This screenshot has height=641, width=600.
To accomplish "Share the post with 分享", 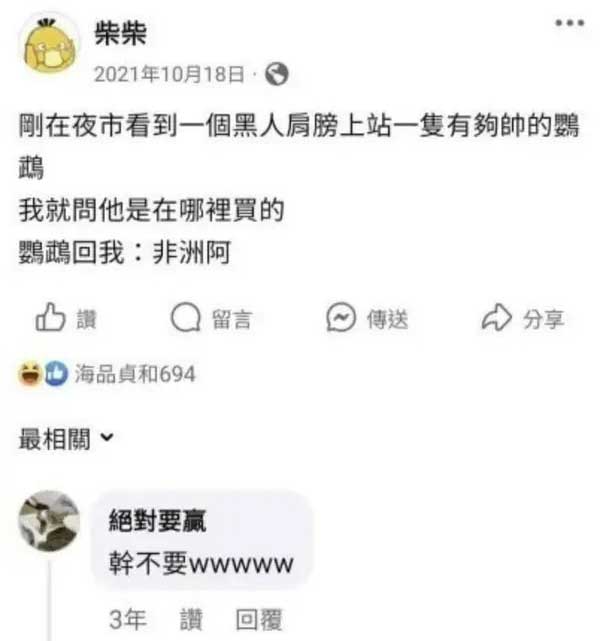I will 522,318.
